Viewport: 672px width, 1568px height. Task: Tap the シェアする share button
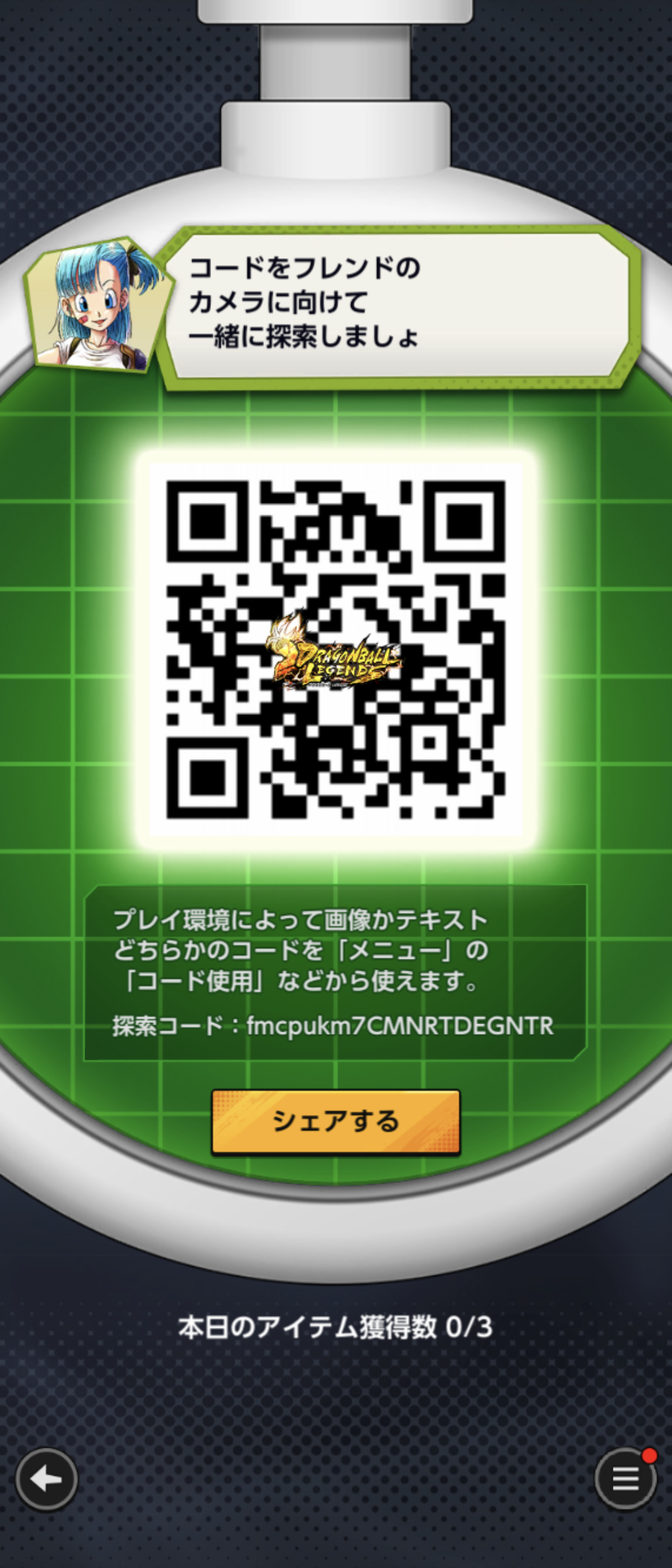(x=335, y=1121)
